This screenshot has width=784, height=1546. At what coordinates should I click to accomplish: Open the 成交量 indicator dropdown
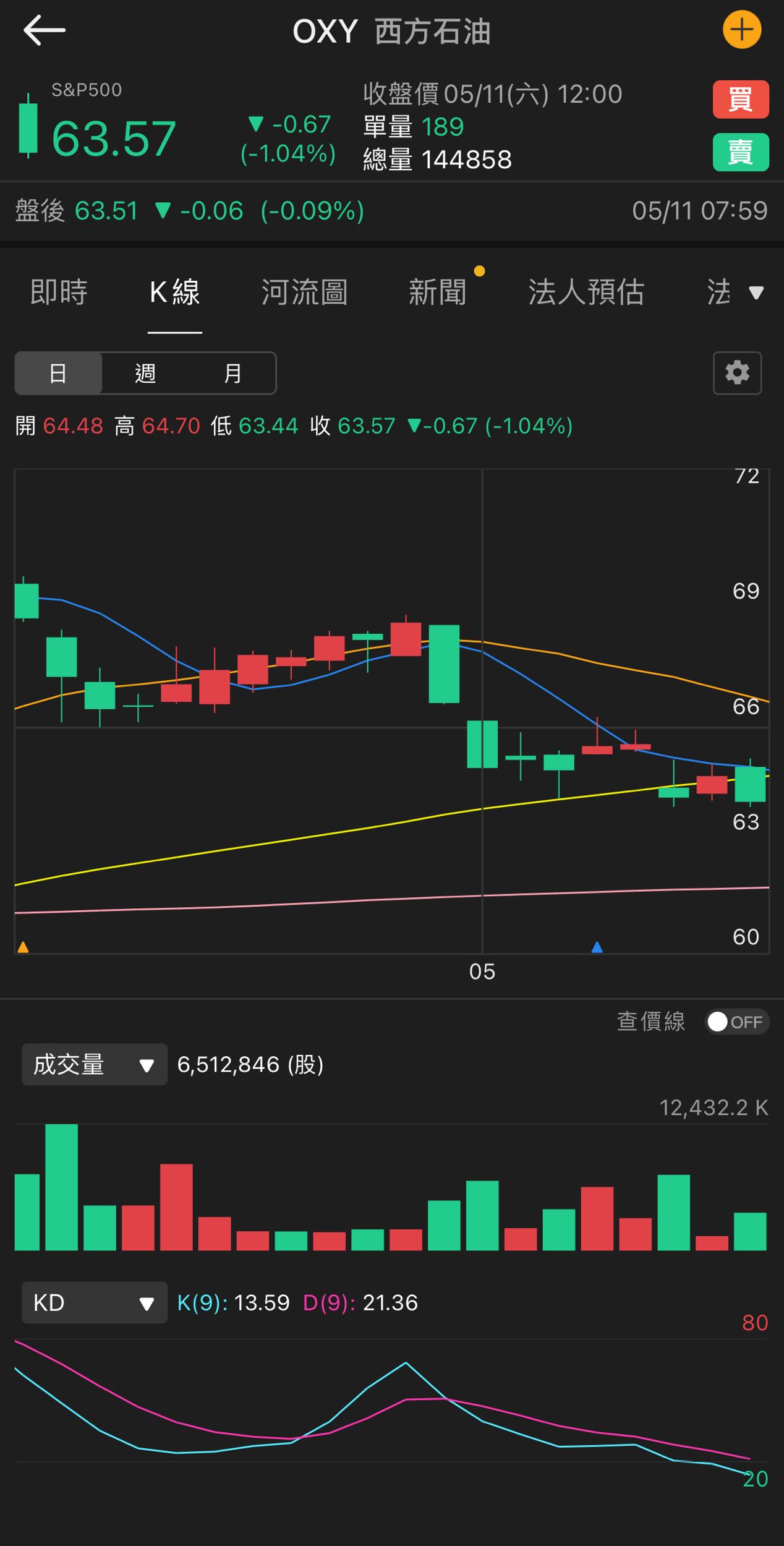coord(94,1064)
